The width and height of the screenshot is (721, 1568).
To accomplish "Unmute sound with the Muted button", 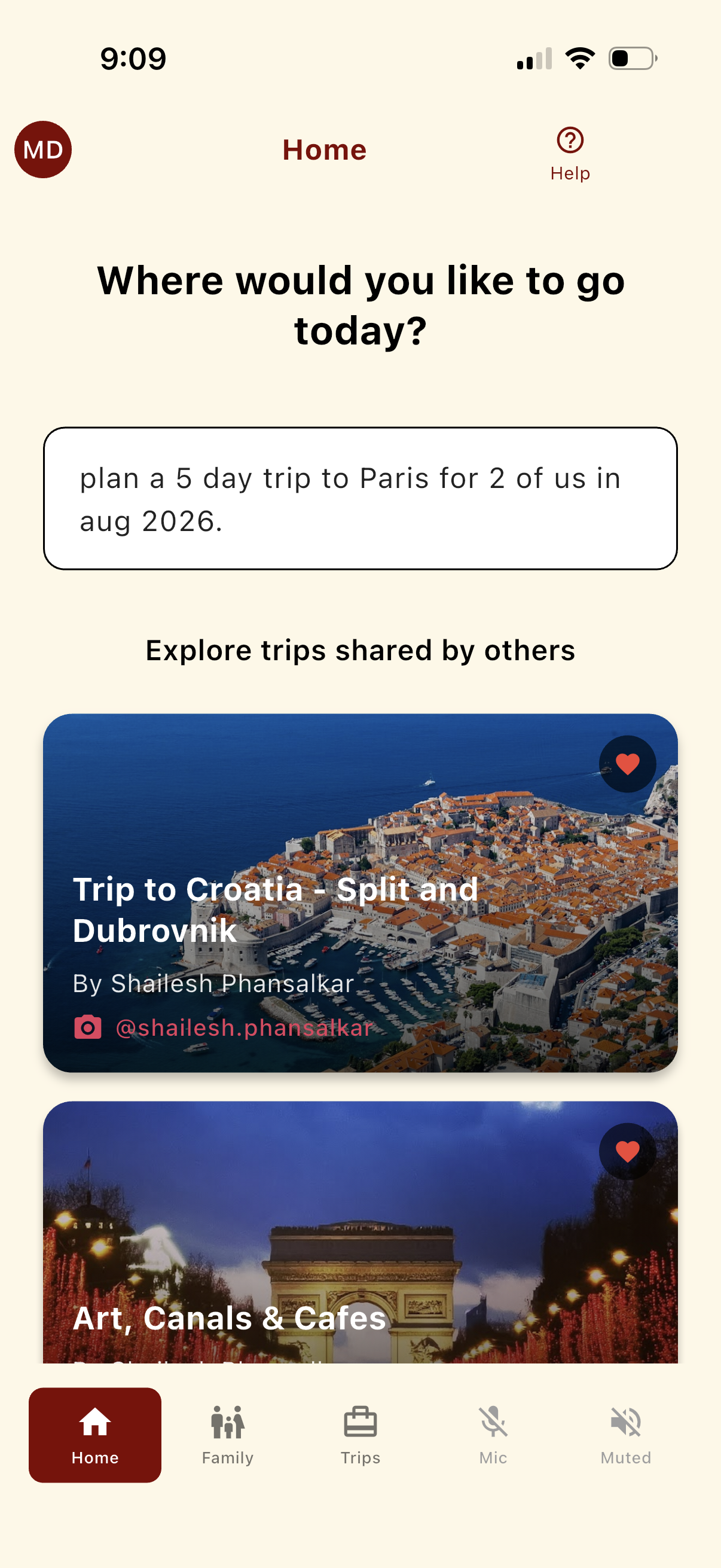I will [625, 1435].
